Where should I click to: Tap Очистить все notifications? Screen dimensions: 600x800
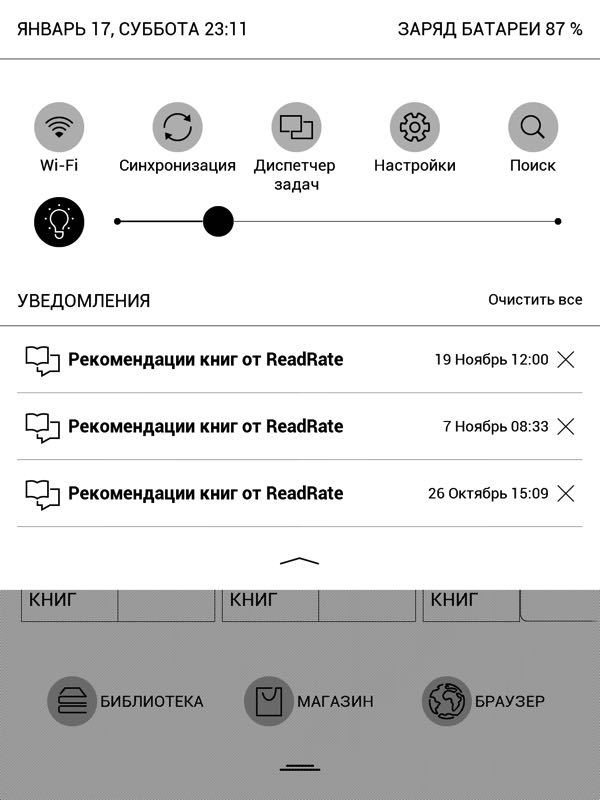pos(535,299)
